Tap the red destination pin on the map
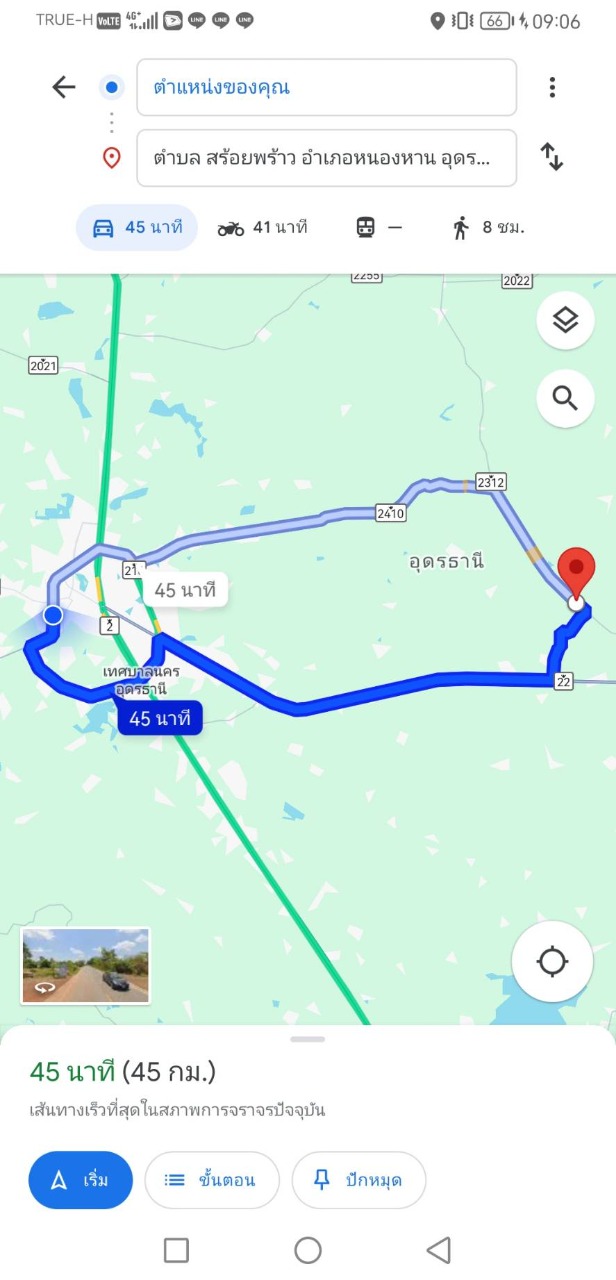 coord(576,570)
